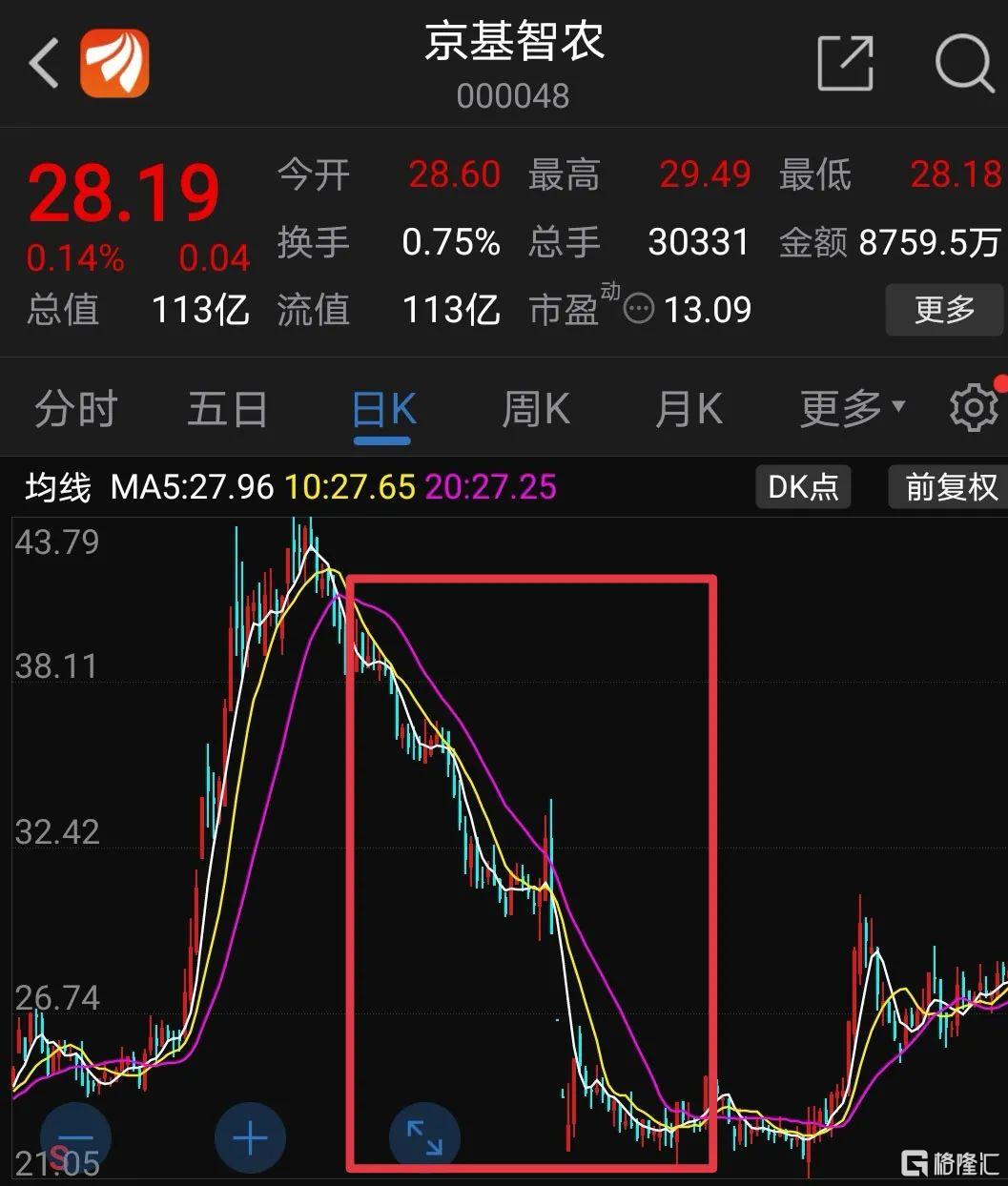Expand the chart to fullscreen

point(424,1138)
